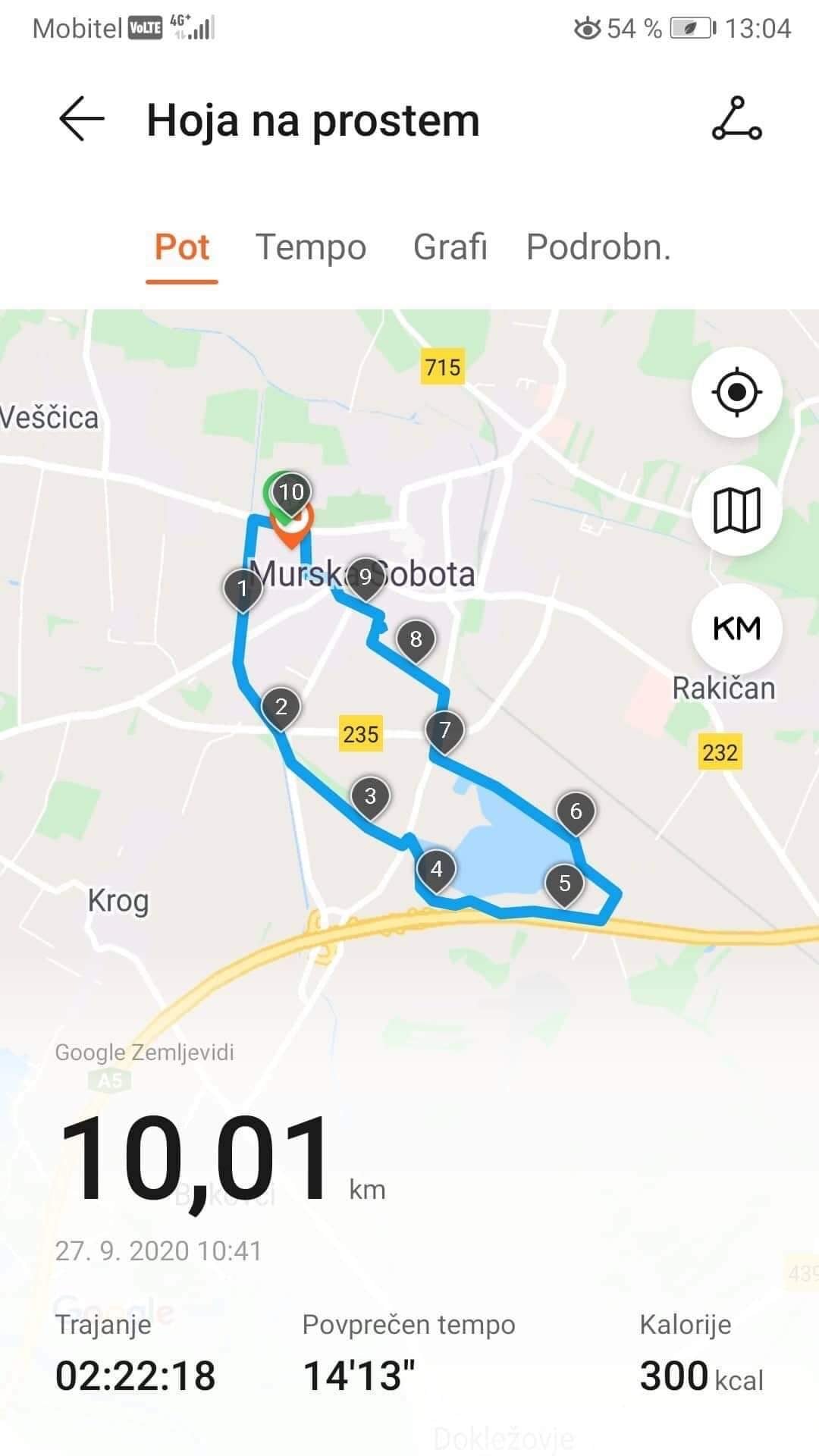
Task: Open the Grafi tab
Action: point(450,247)
